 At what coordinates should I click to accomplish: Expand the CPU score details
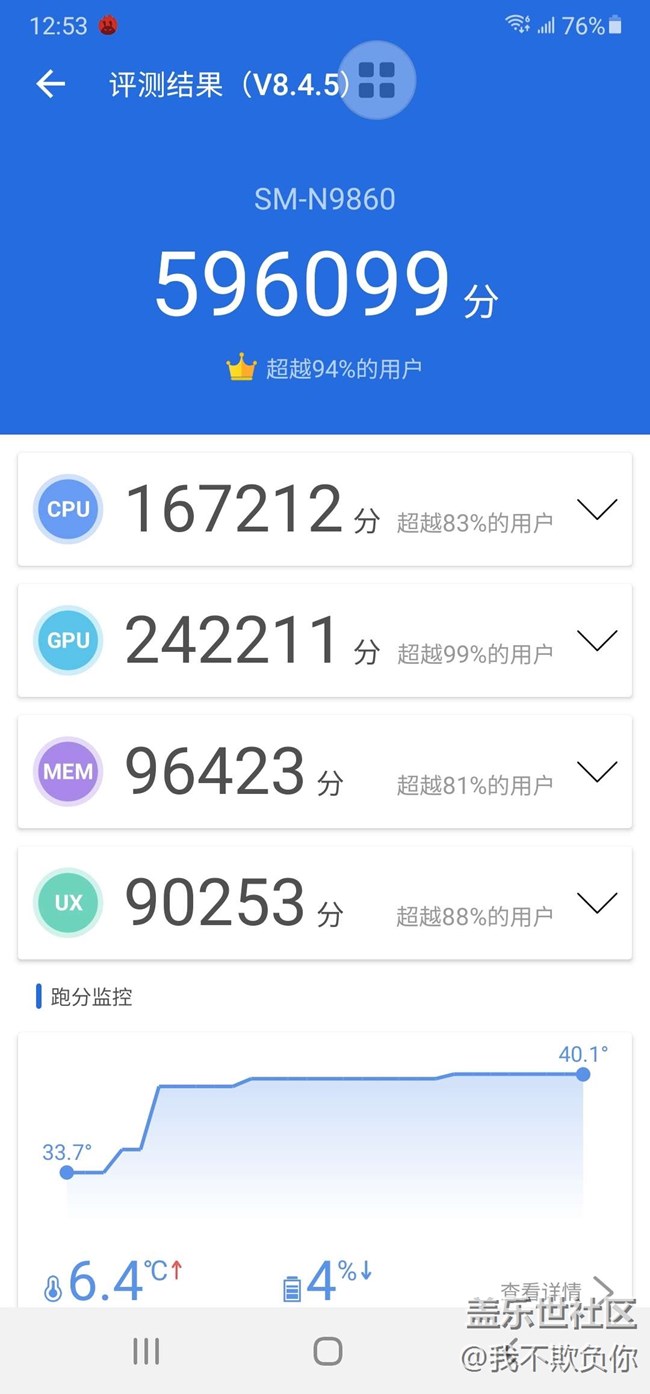pyautogui.click(x=597, y=509)
